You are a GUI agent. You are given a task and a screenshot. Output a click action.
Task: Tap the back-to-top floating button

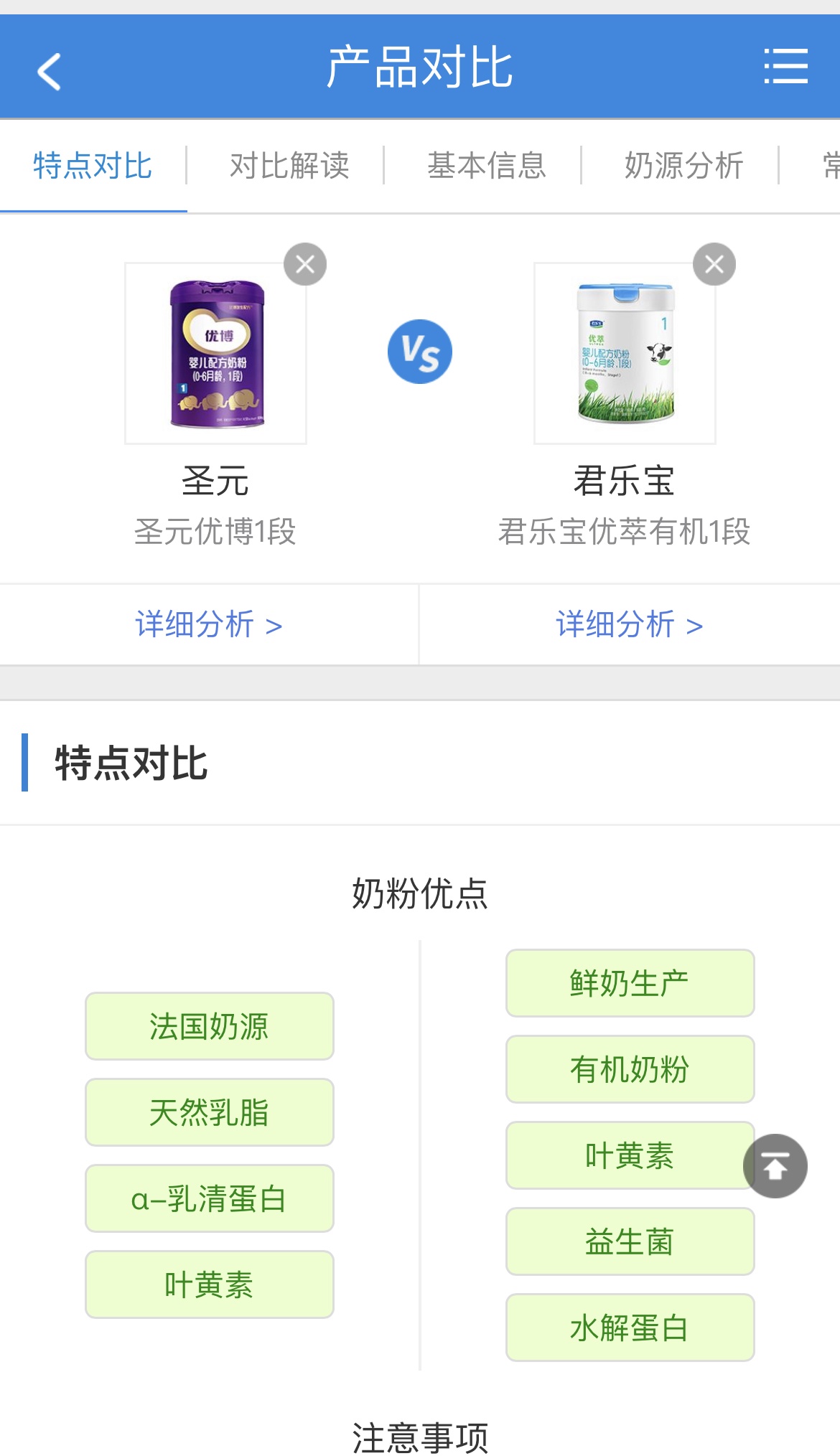pyautogui.click(x=775, y=1166)
